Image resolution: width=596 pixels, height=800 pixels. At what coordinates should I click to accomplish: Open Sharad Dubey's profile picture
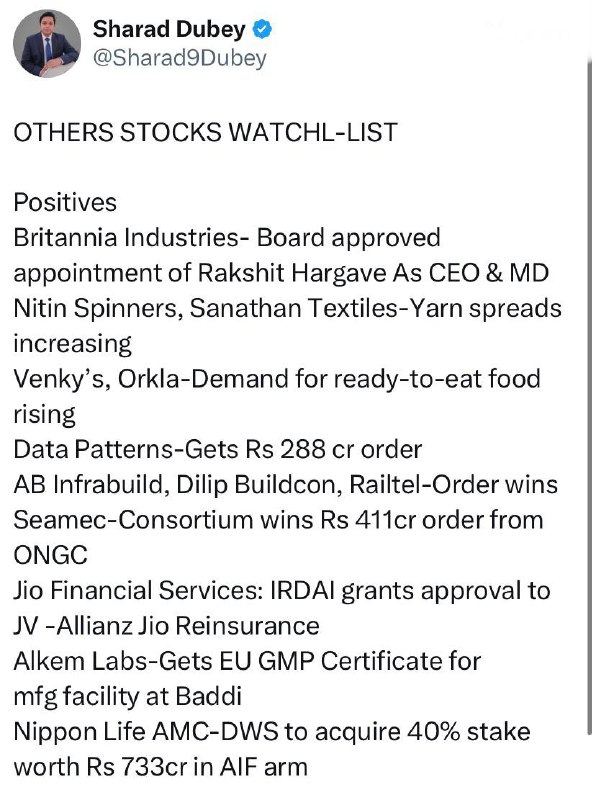click(x=47, y=43)
